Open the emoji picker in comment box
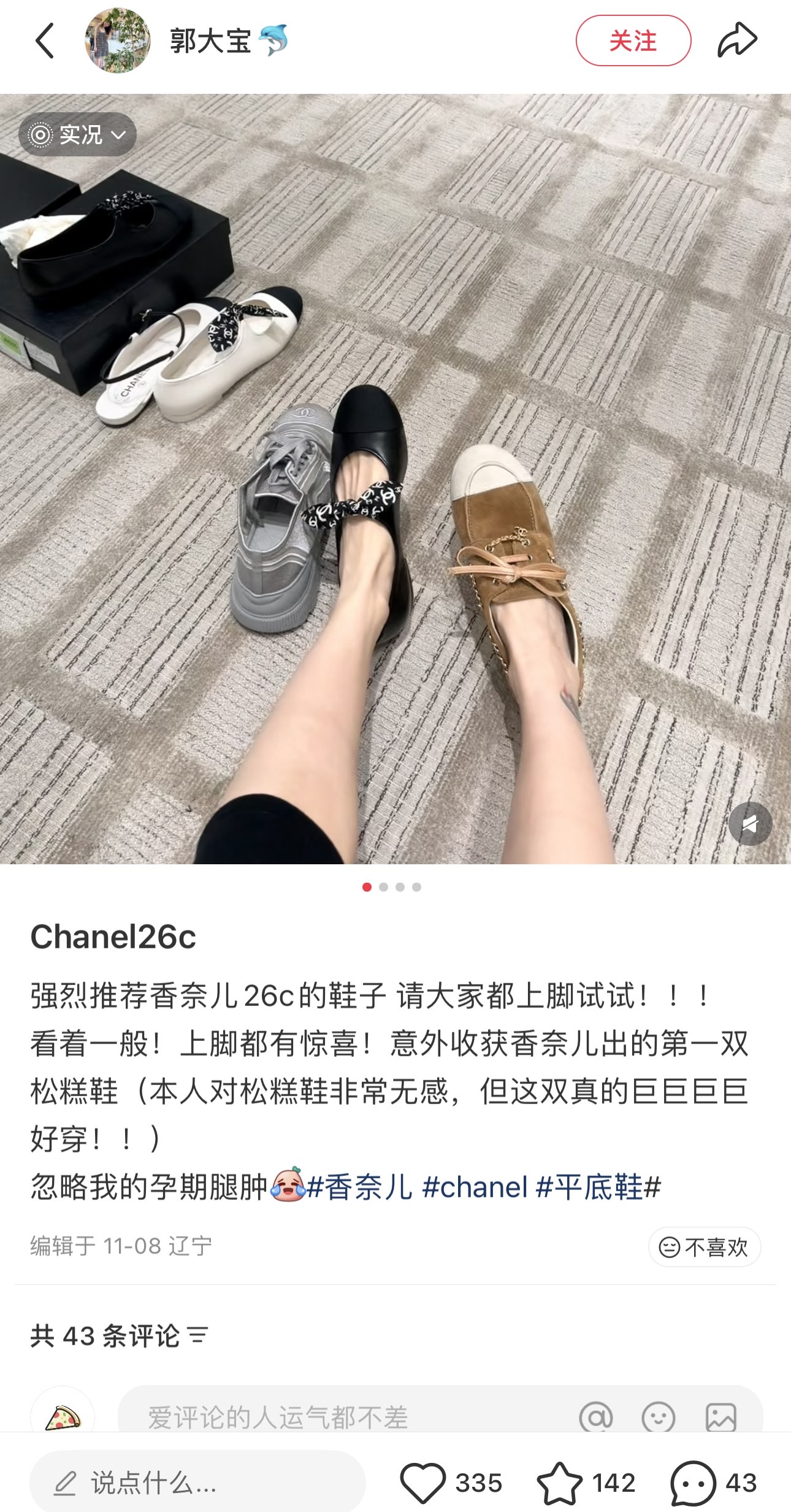This screenshot has width=791, height=1512. pyautogui.click(x=658, y=1417)
